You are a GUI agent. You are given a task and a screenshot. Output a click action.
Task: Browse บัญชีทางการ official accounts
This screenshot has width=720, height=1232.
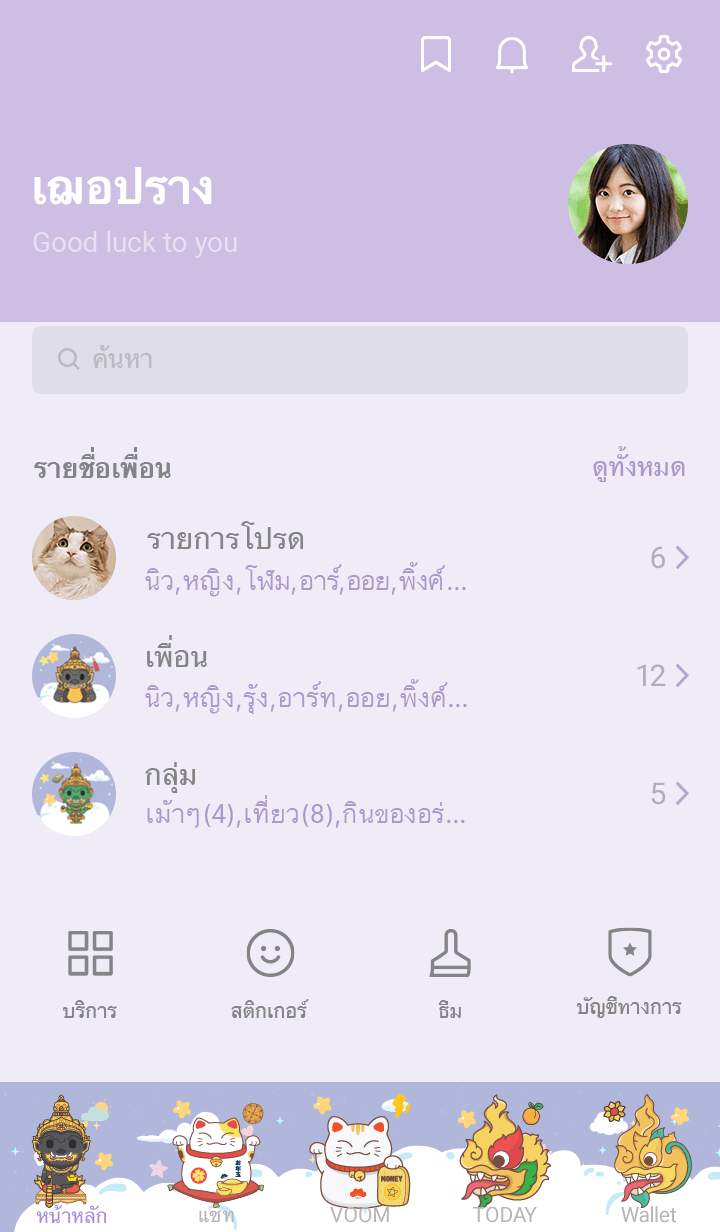pyautogui.click(x=629, y=972)
